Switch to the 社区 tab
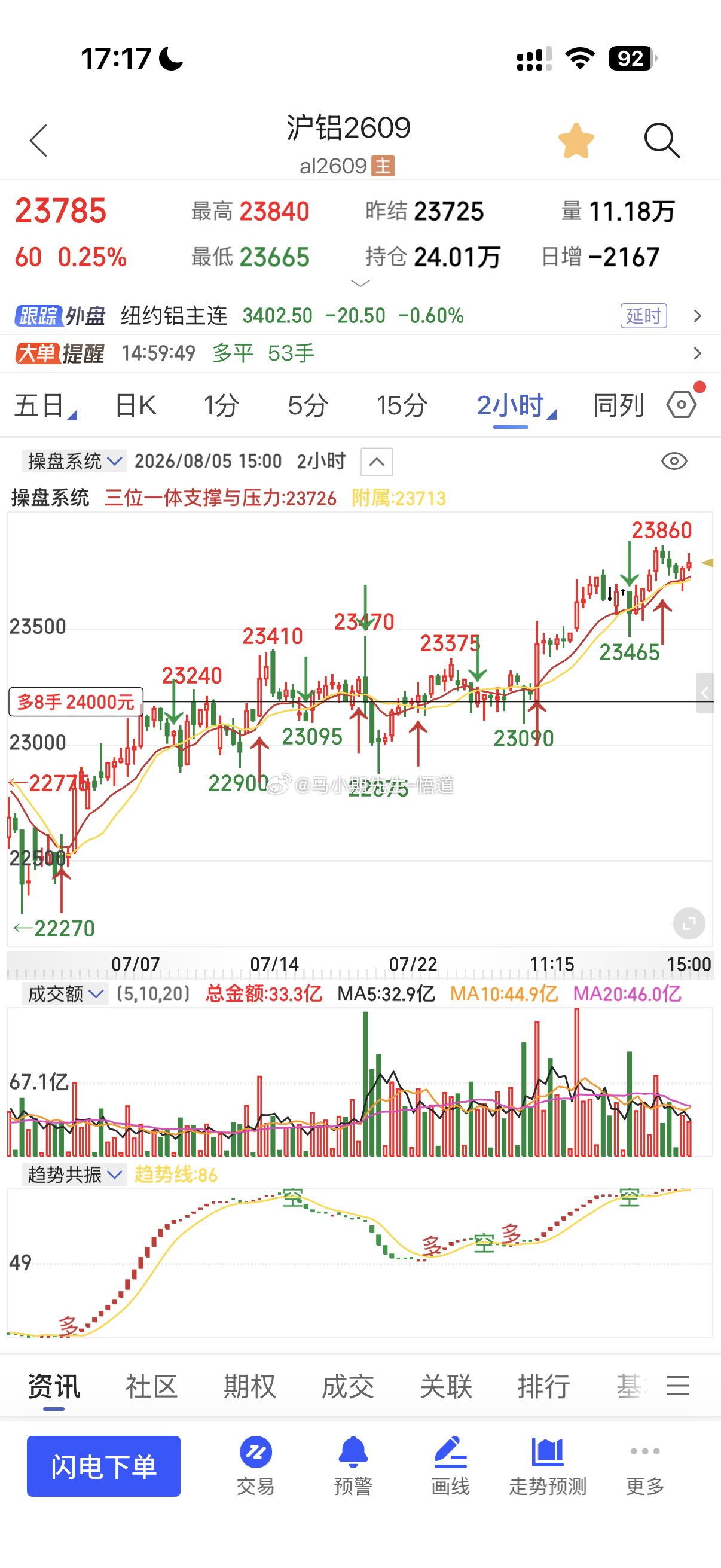This screenshot has height=1568, width=721. point(151,1387)
